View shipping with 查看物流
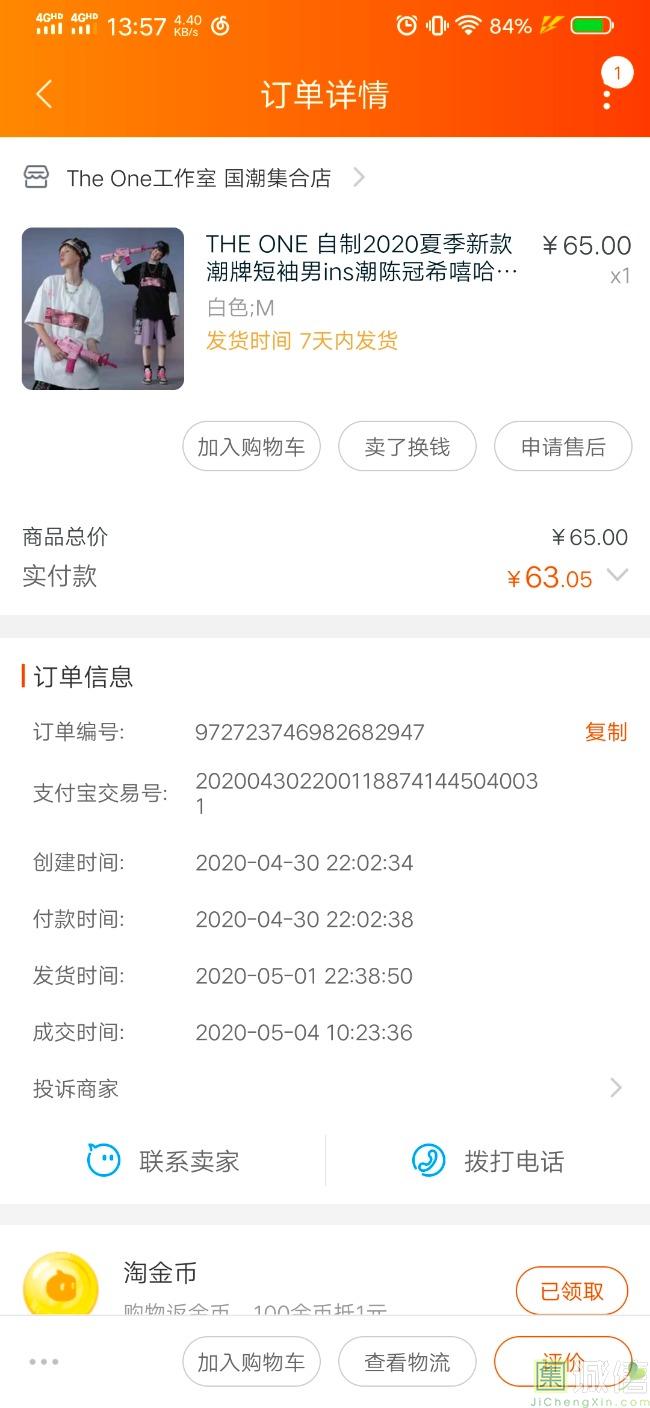The height and width of the screenshot is (1408, 650). click(407, 1362)
